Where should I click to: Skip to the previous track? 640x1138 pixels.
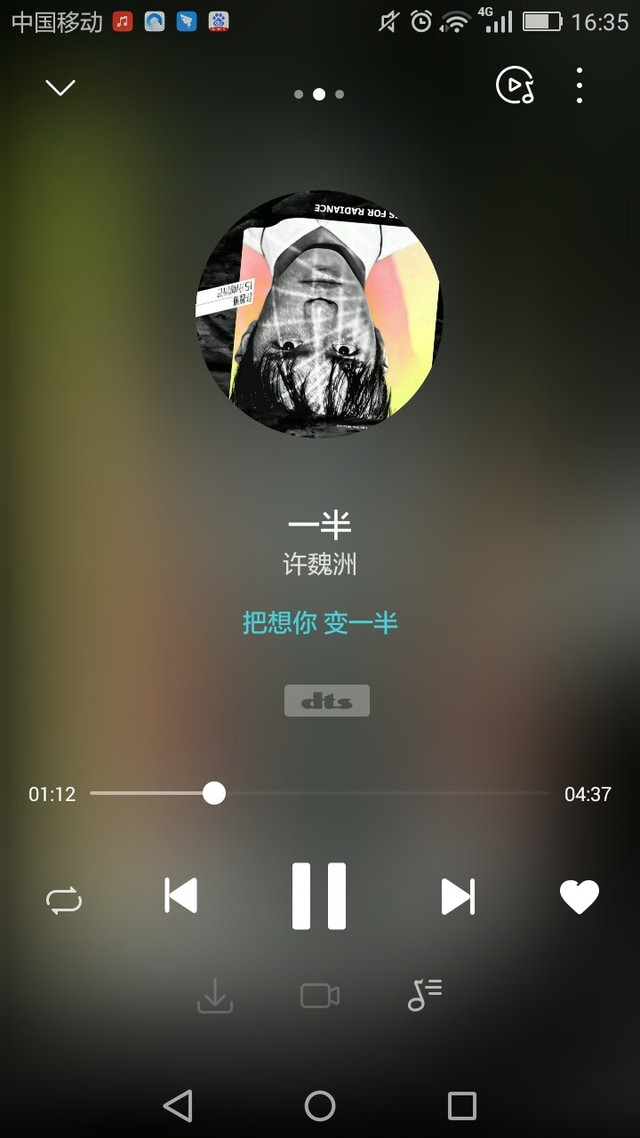click(x=181, y=896)
